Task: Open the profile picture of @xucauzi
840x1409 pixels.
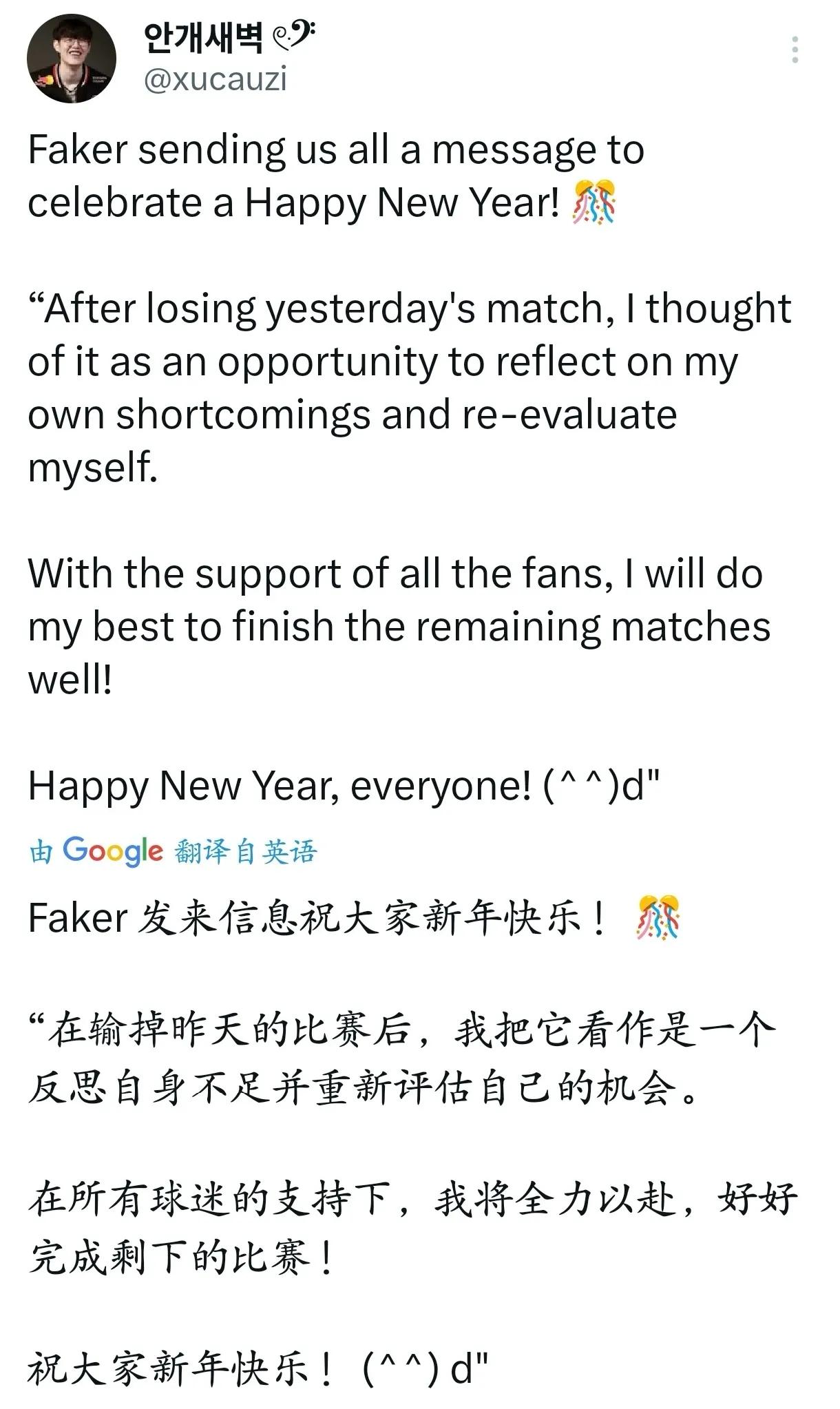Action: tap(72, 59)
